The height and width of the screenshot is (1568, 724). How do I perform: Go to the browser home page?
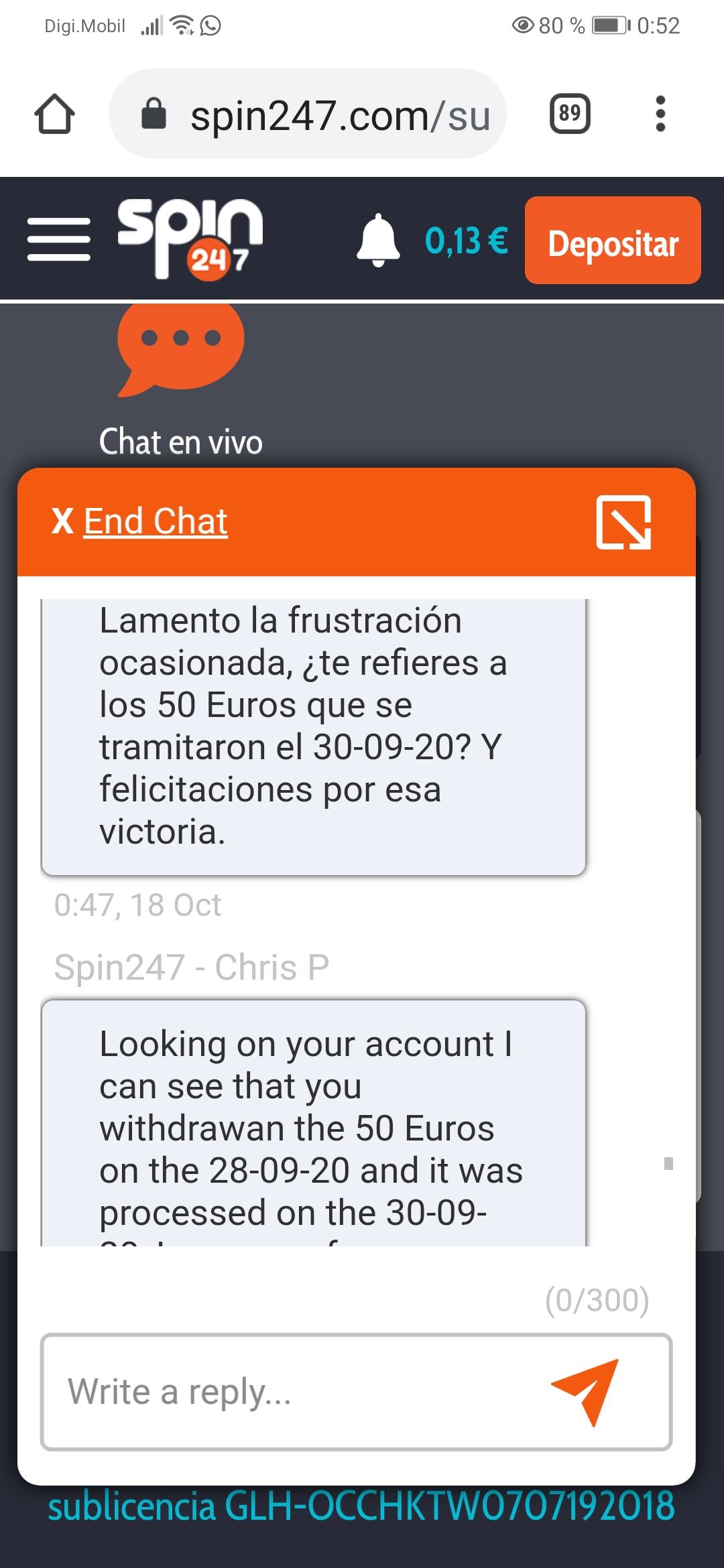(54, 115)
